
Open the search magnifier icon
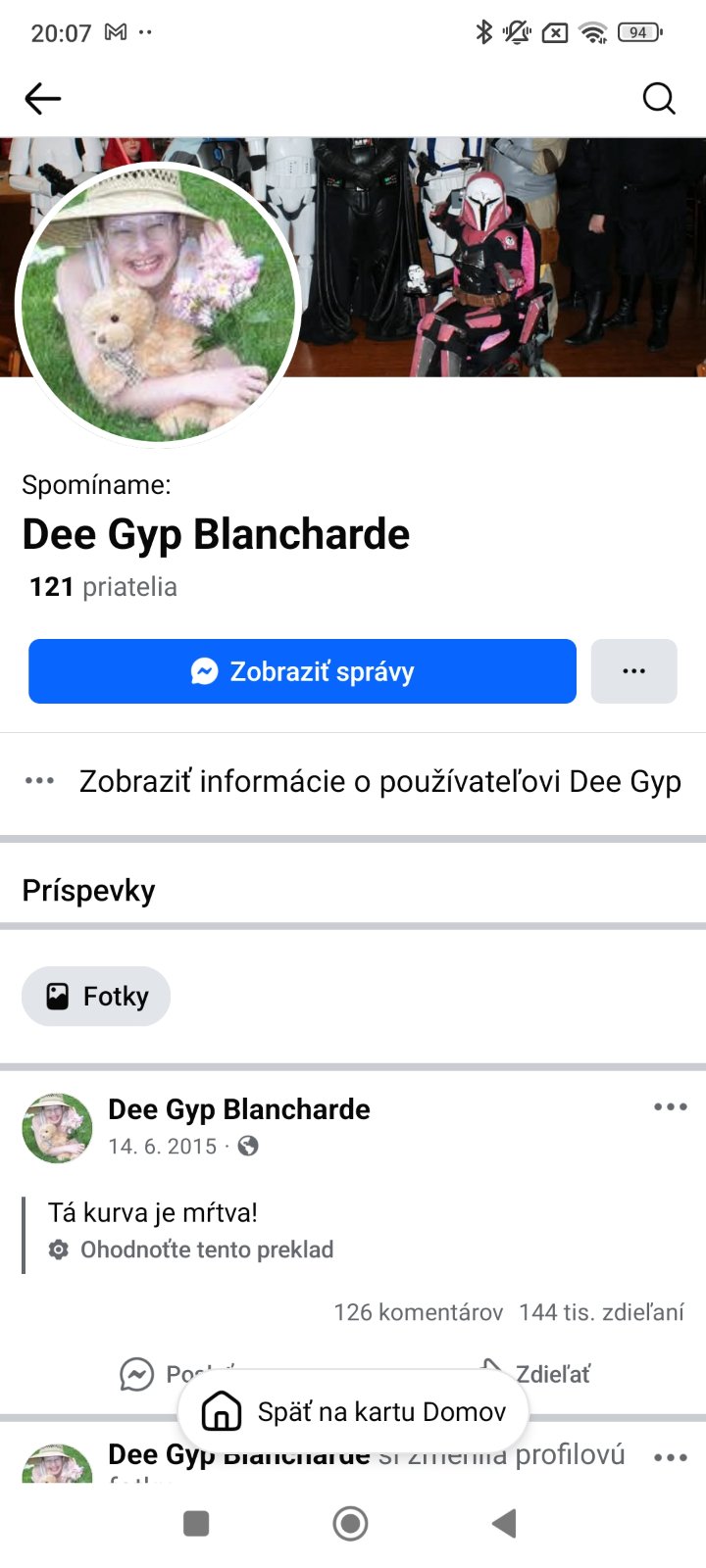coord(658,98)
